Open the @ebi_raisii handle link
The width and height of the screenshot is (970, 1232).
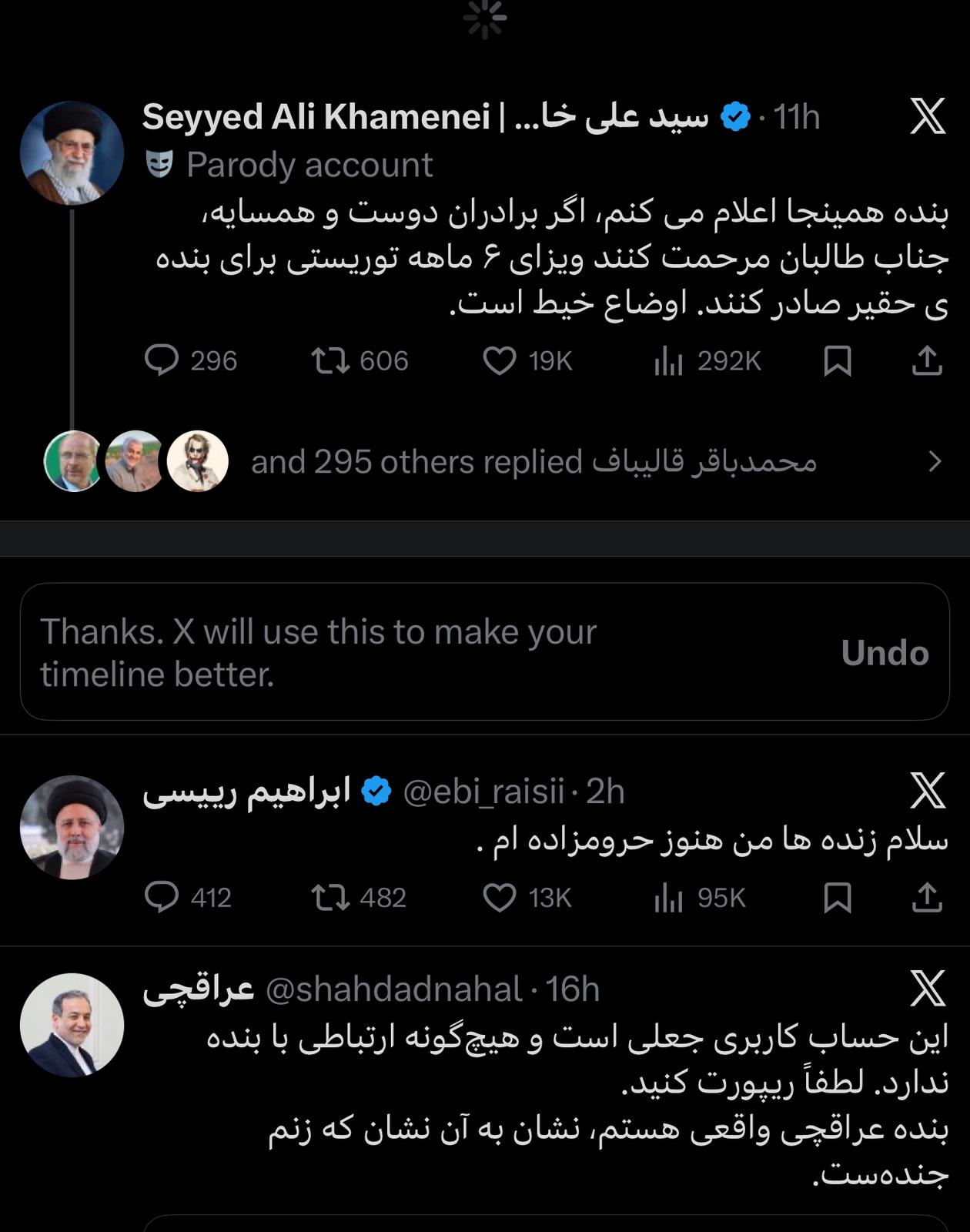[x=483, y=789]
